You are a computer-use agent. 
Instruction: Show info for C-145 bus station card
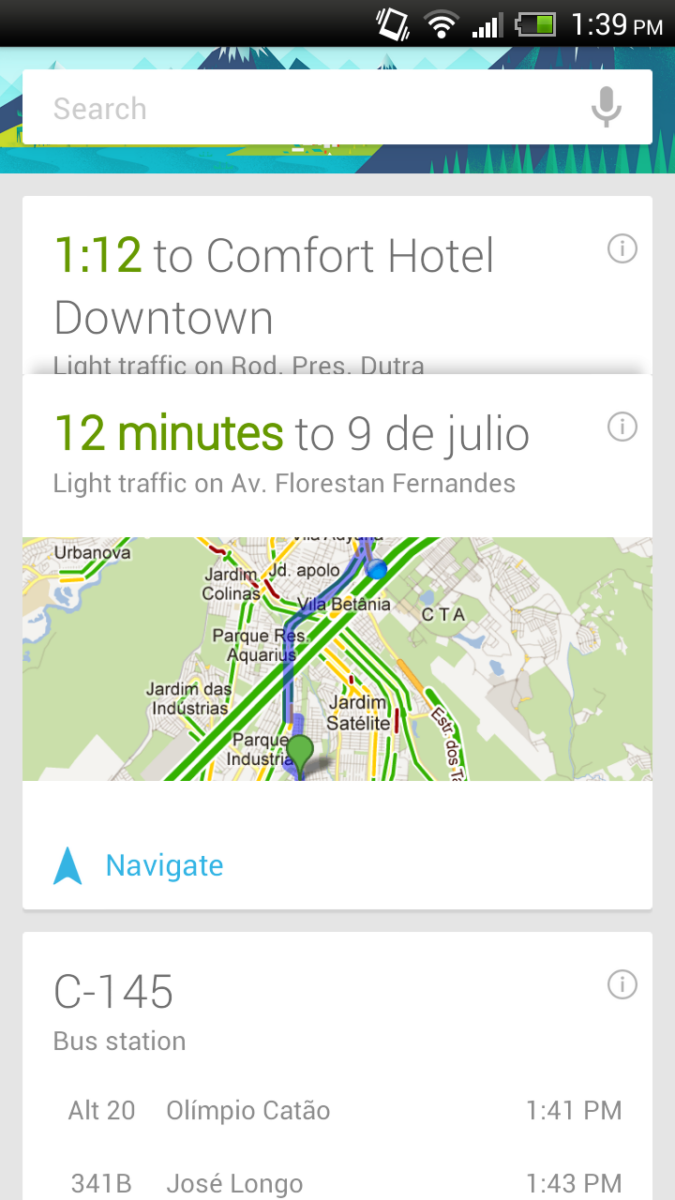(622, 986)
